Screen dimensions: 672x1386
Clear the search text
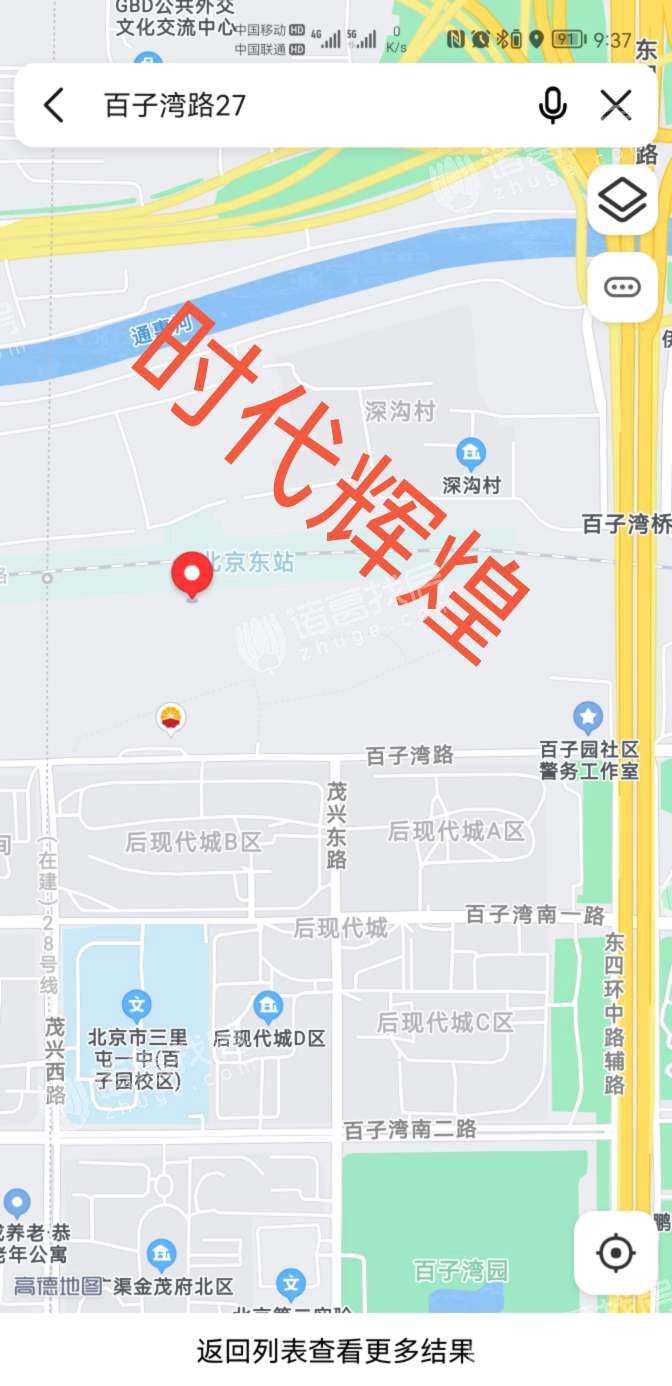coord(616,105)
